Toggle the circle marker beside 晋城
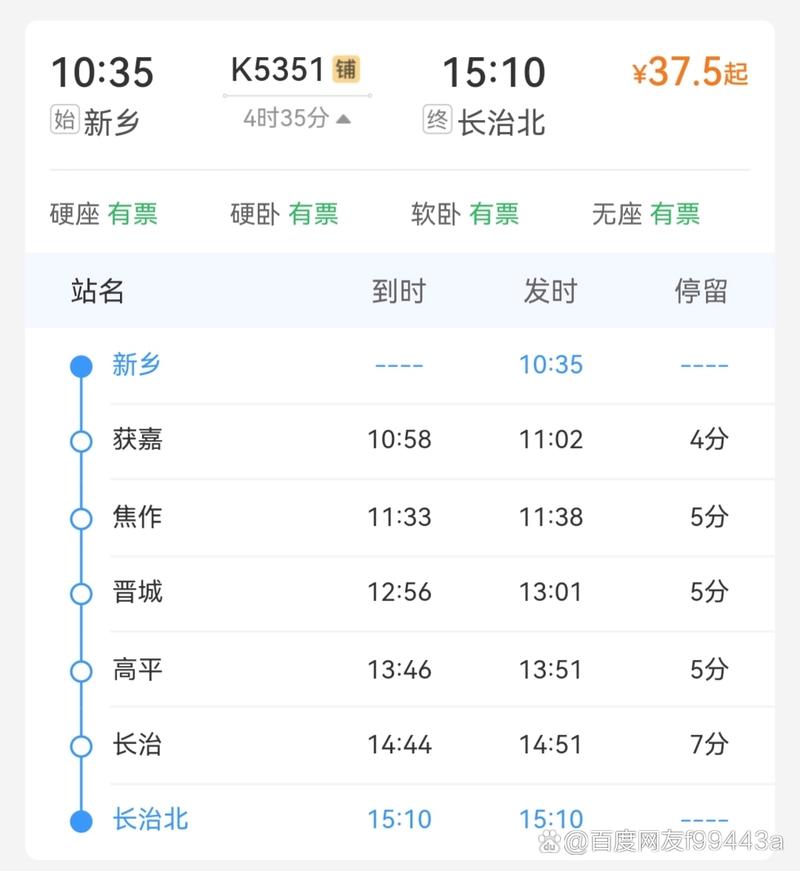Image resolution: width=800 pixels, height=871 pixels. click(x=80, y=594)
